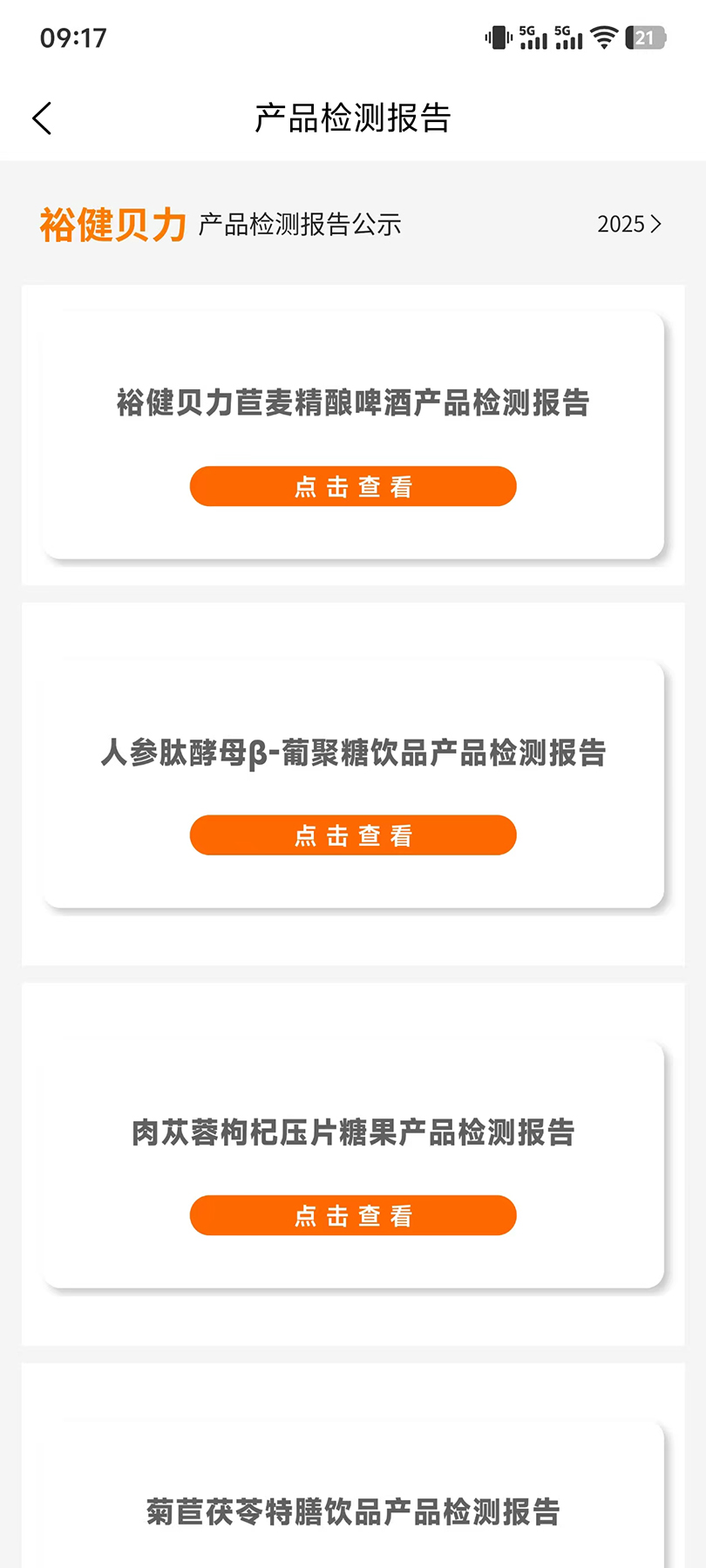Tap arrow beside 产品检测报告公示 heading
706x1568 pixels.
pyautogui.click(x=657, y=225)
